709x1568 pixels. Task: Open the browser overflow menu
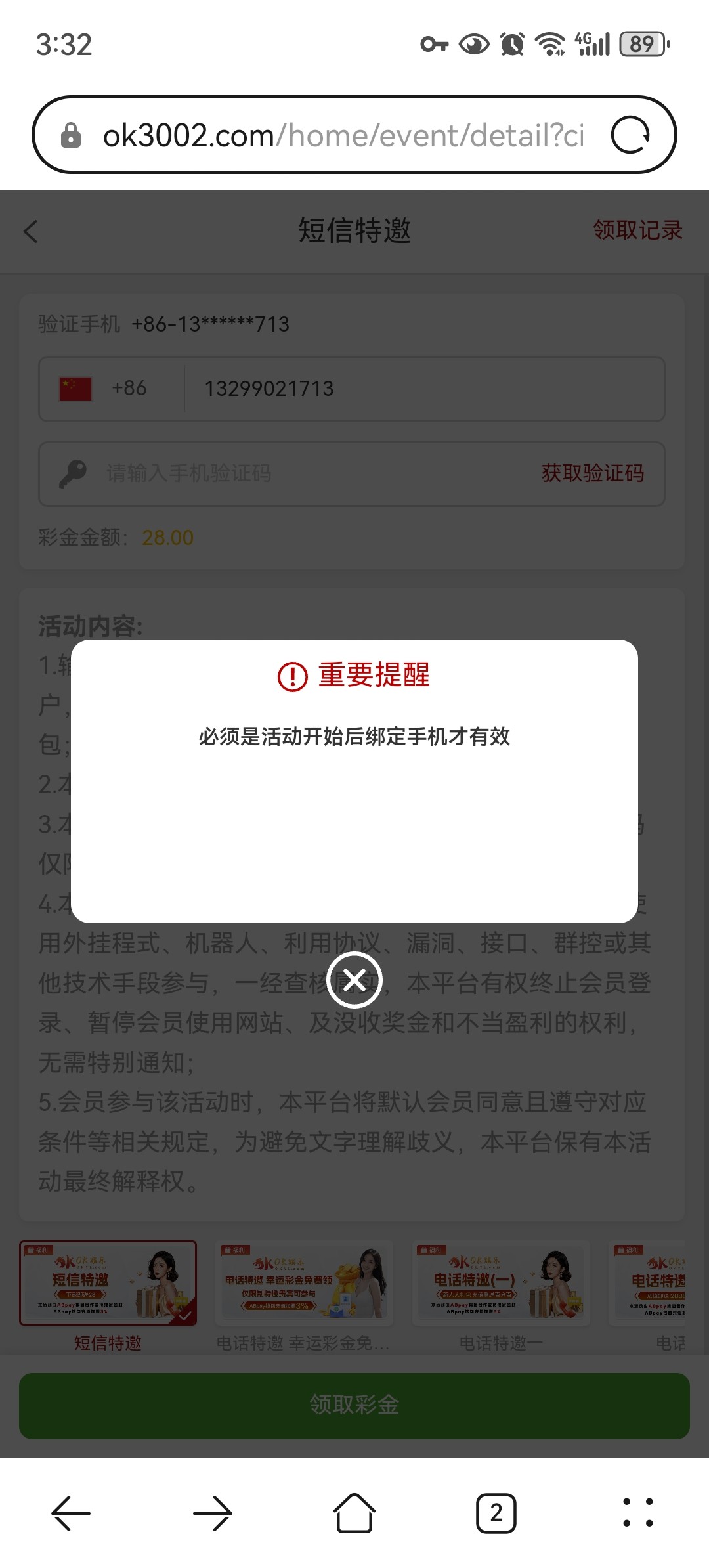[638, 1513]
